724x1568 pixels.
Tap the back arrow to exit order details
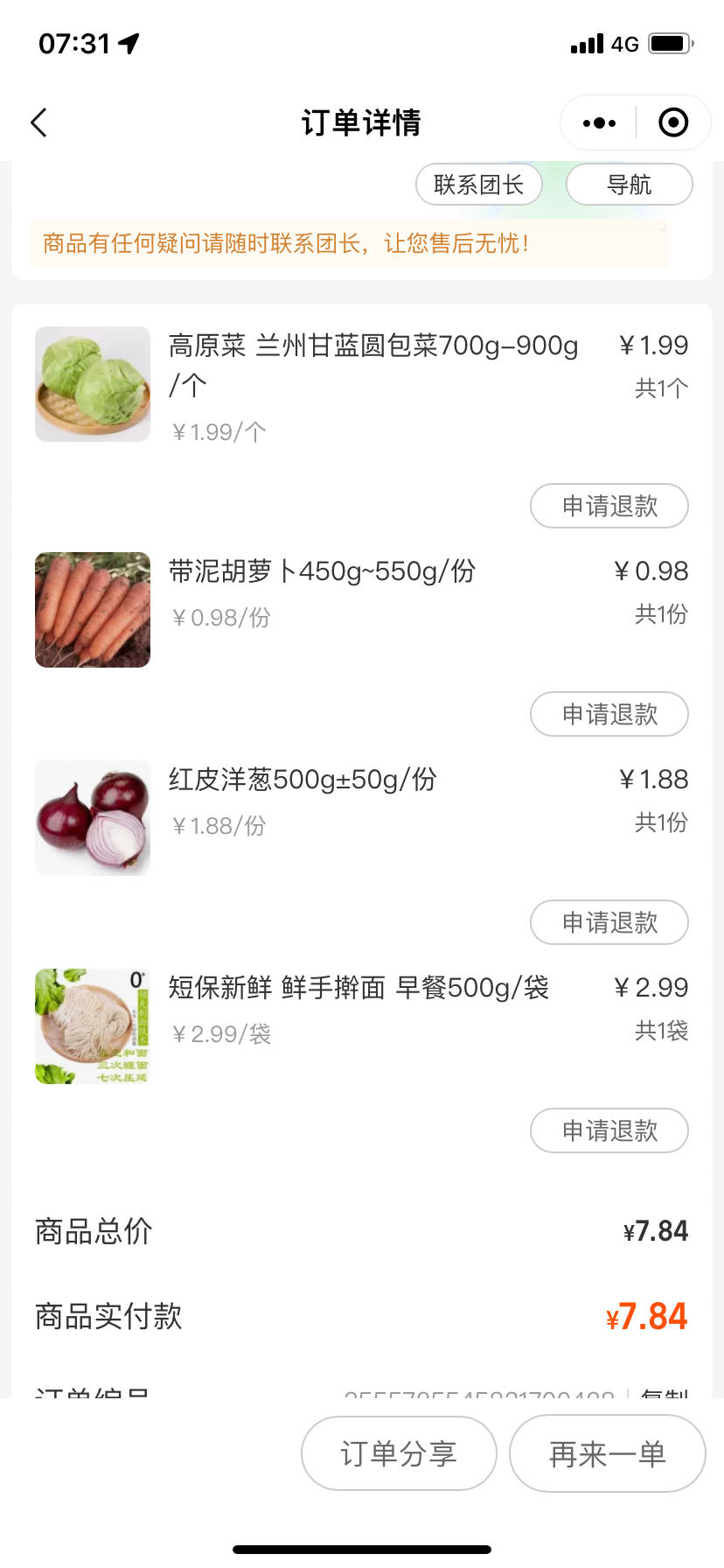tap(38, 122)
